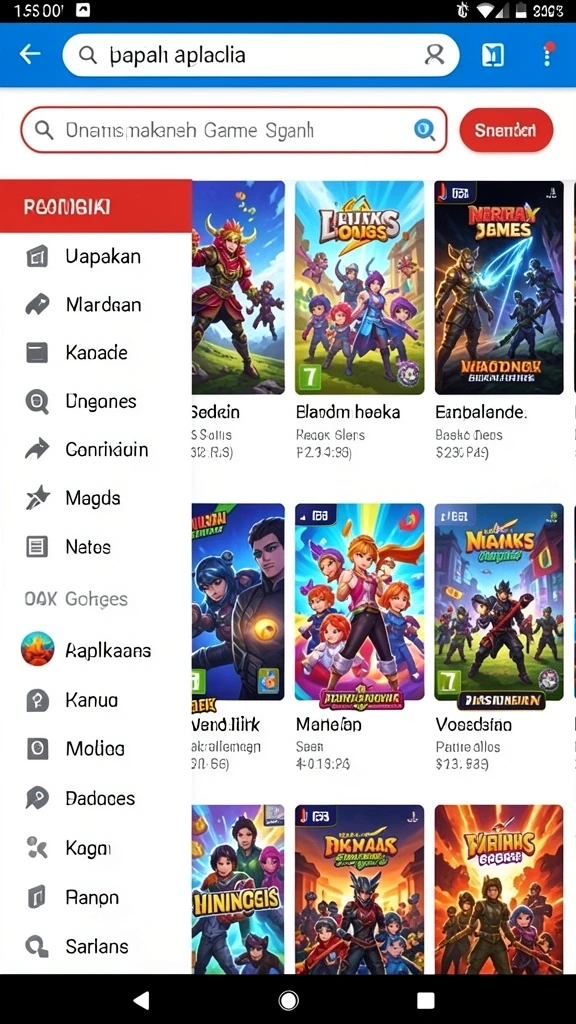The image size is (576, 1024).
Task: Select Mardaan from the drawer
Action: pos(96,304)
